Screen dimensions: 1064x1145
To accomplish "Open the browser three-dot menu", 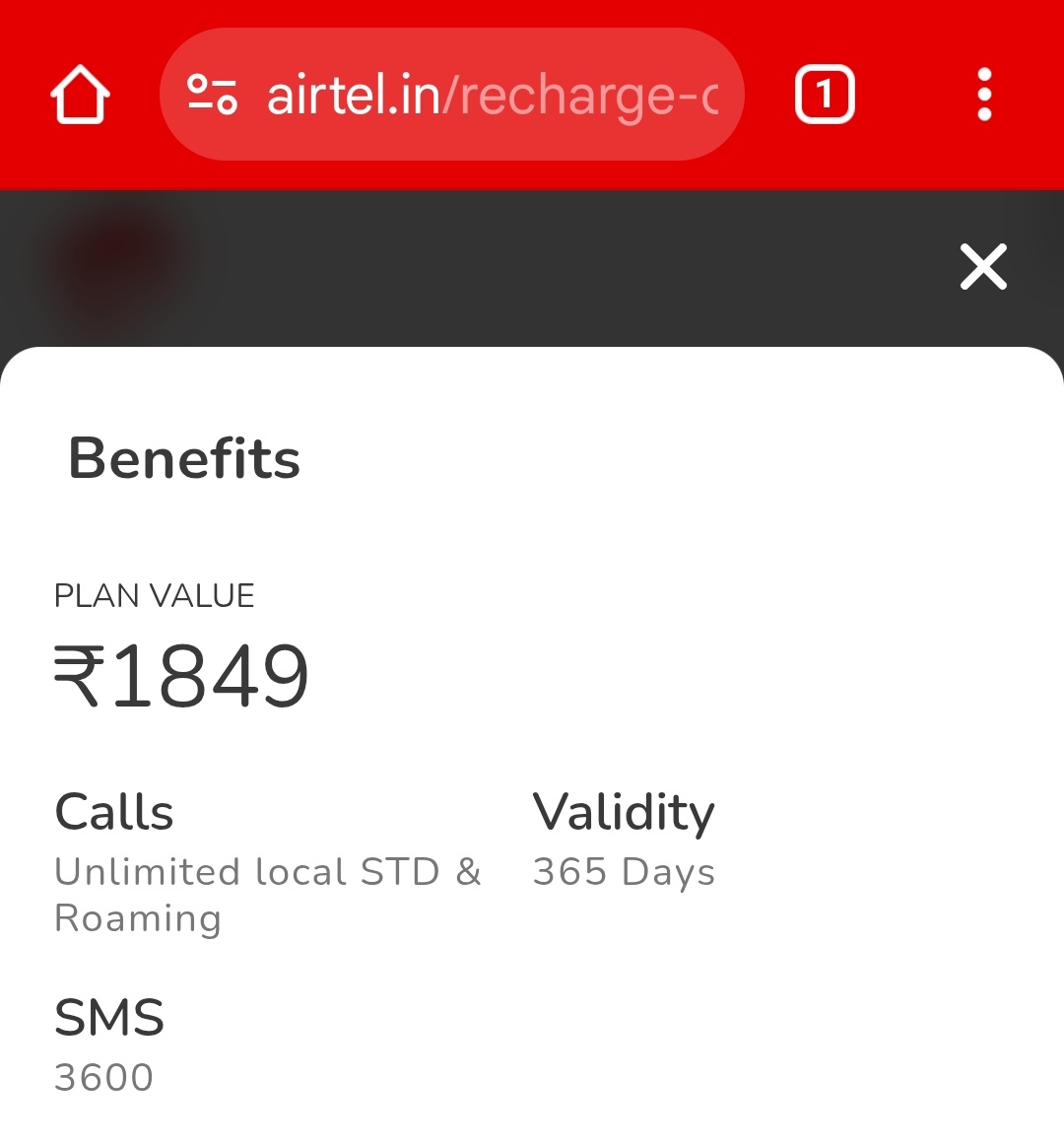I will point(983,95).
